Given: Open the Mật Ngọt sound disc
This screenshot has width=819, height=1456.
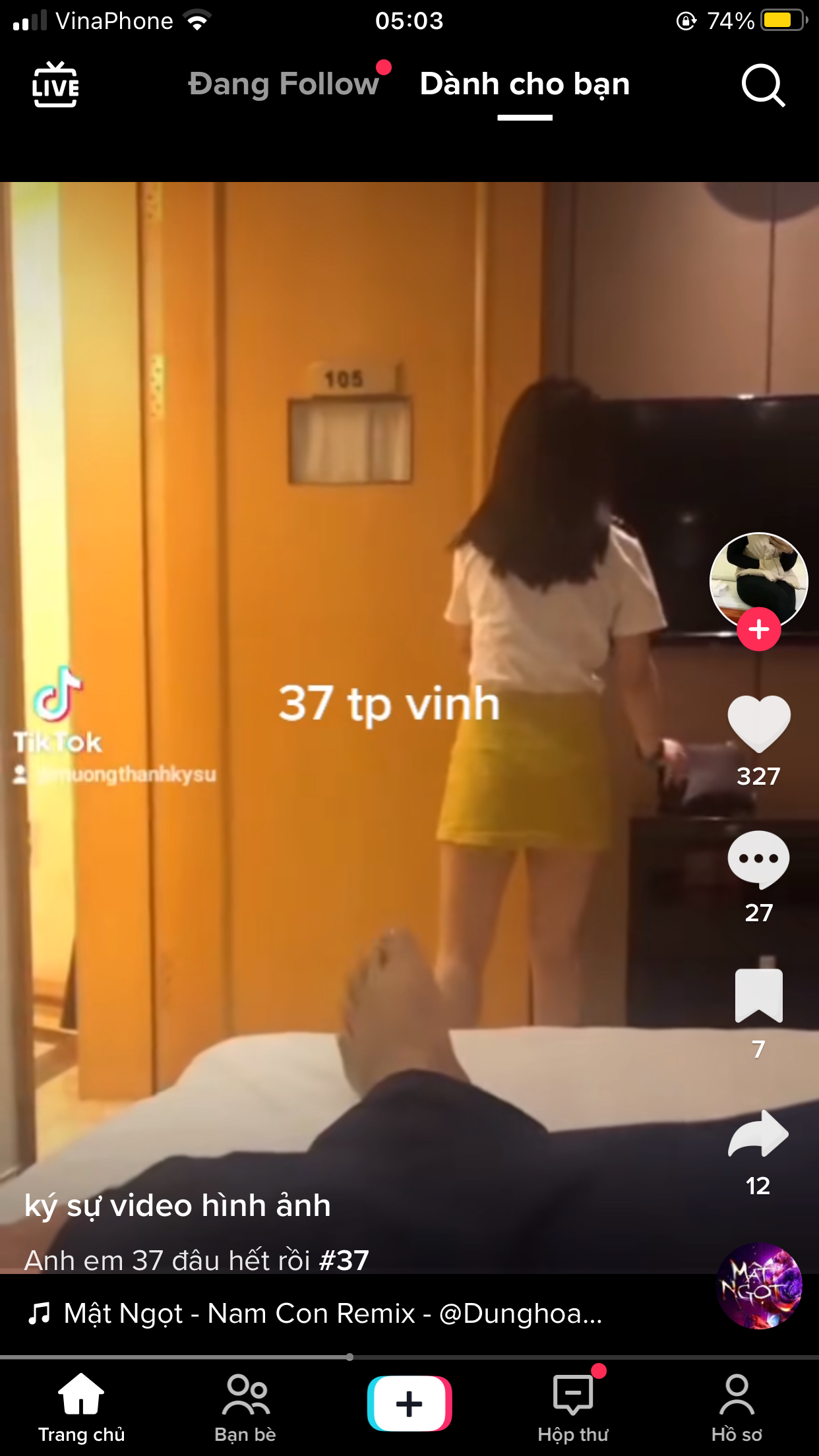Looking at the screenshot, I should (759, 1286).
